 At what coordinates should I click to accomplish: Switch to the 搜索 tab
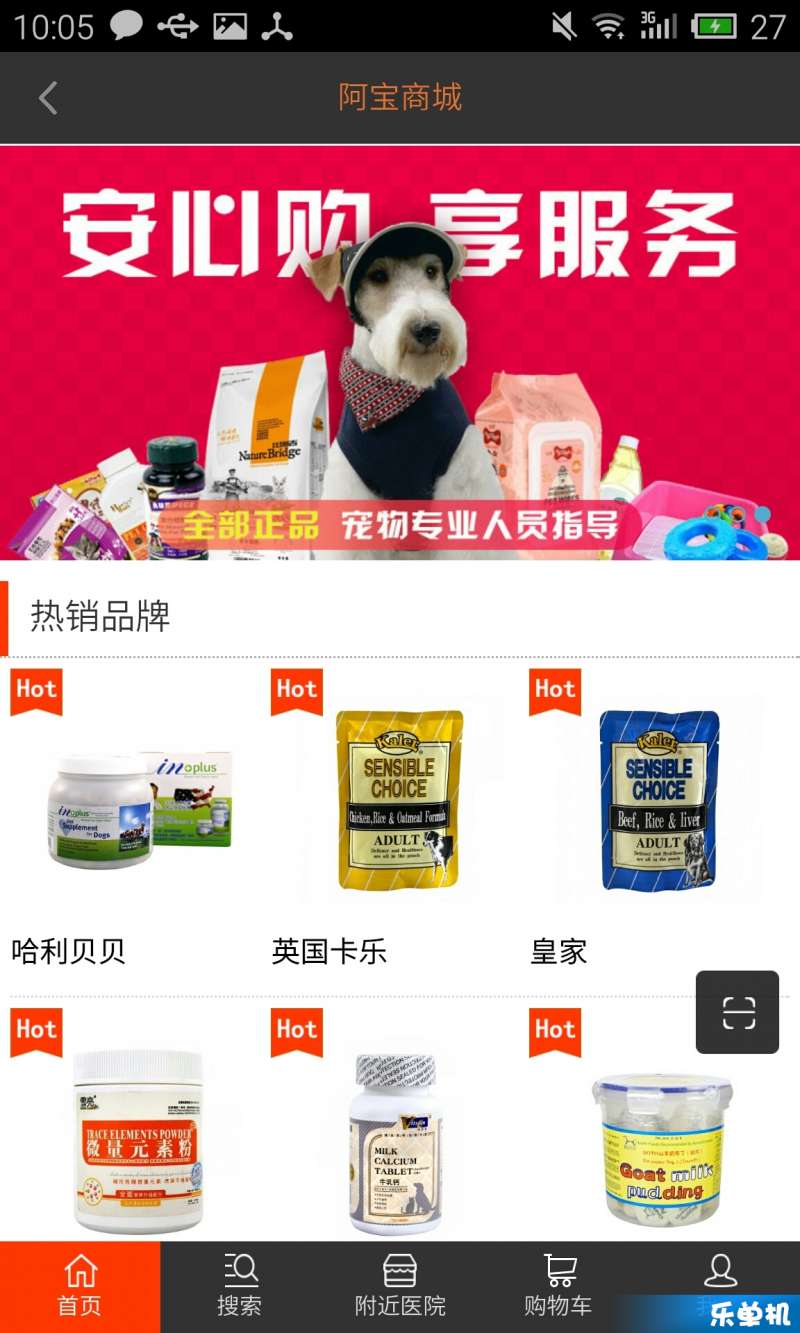(x=240, y=1286)
